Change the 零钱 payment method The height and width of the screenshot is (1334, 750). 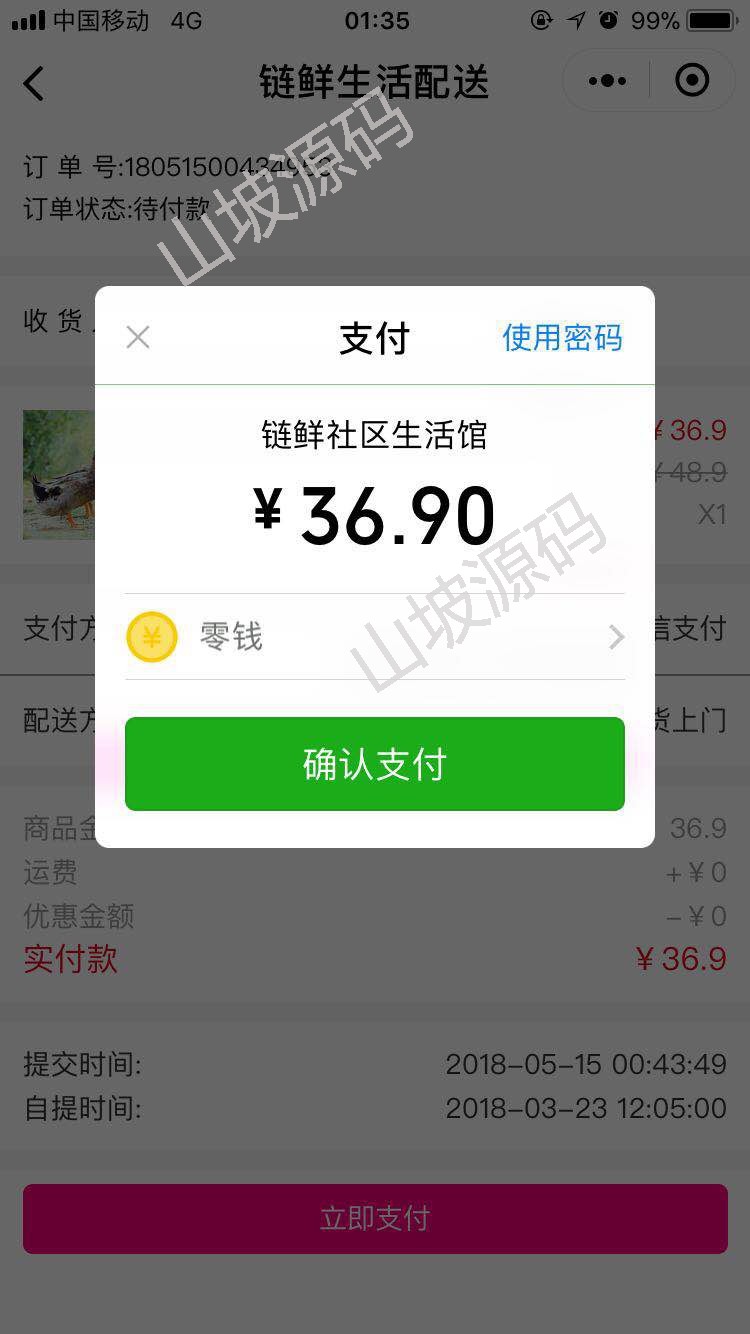pyautogui.click(x=375, y=637)
